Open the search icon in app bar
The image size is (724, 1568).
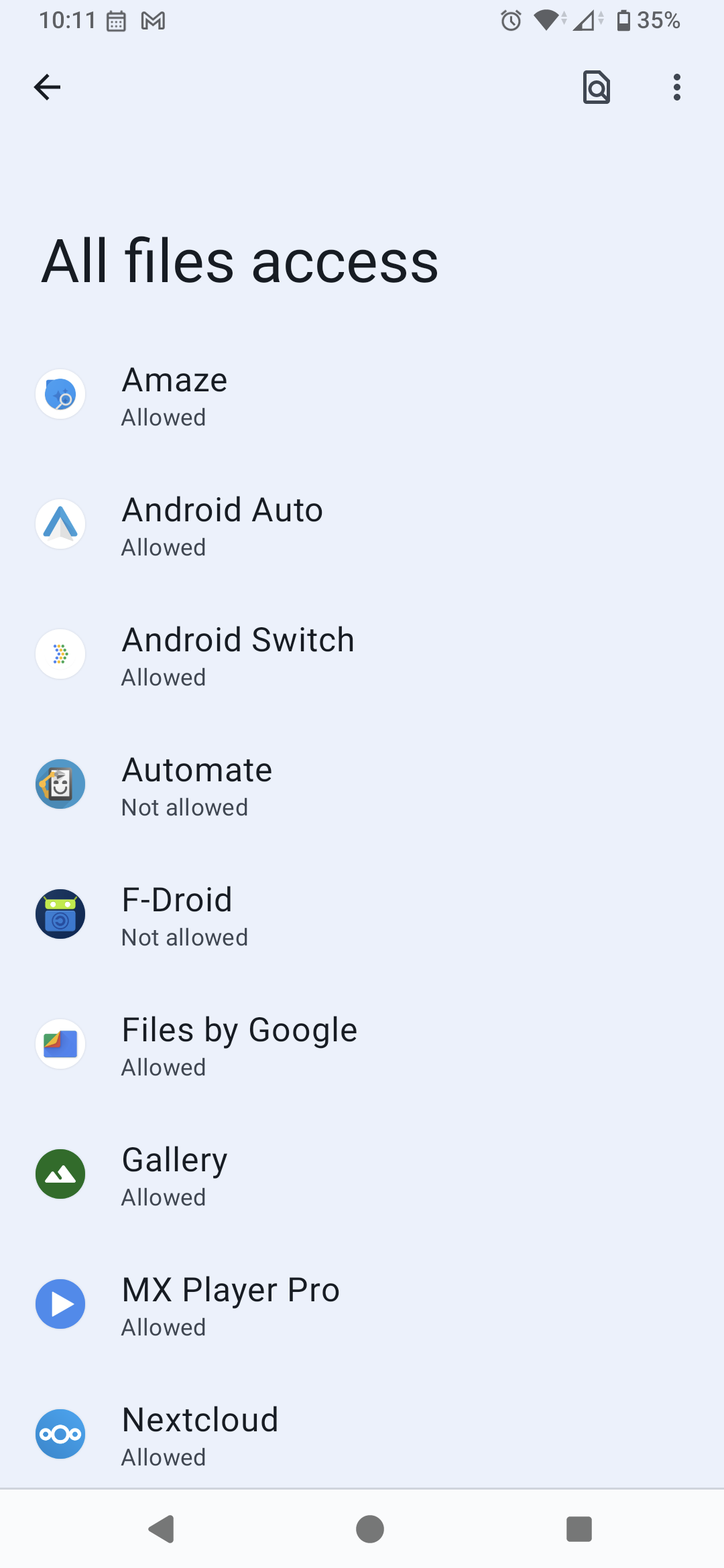(597, 87)
